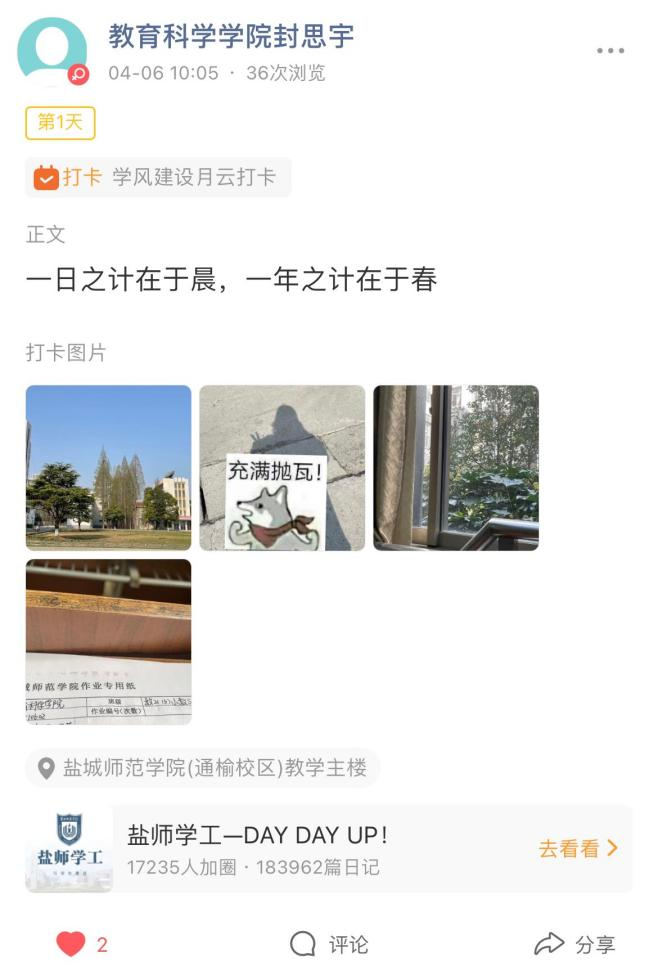View the homework paper photo

(x=108, y=641)
